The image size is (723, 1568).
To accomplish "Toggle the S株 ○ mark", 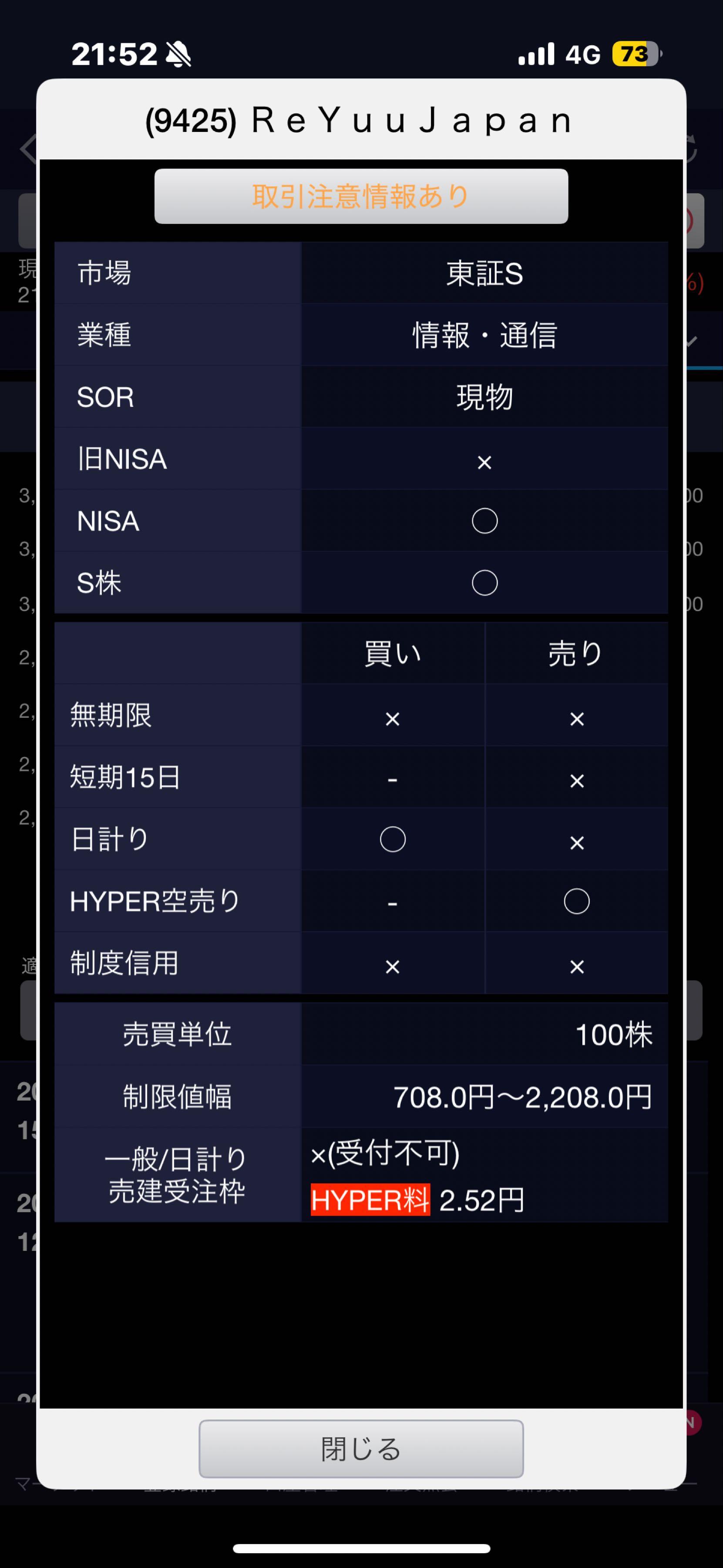I will (484, 582).
